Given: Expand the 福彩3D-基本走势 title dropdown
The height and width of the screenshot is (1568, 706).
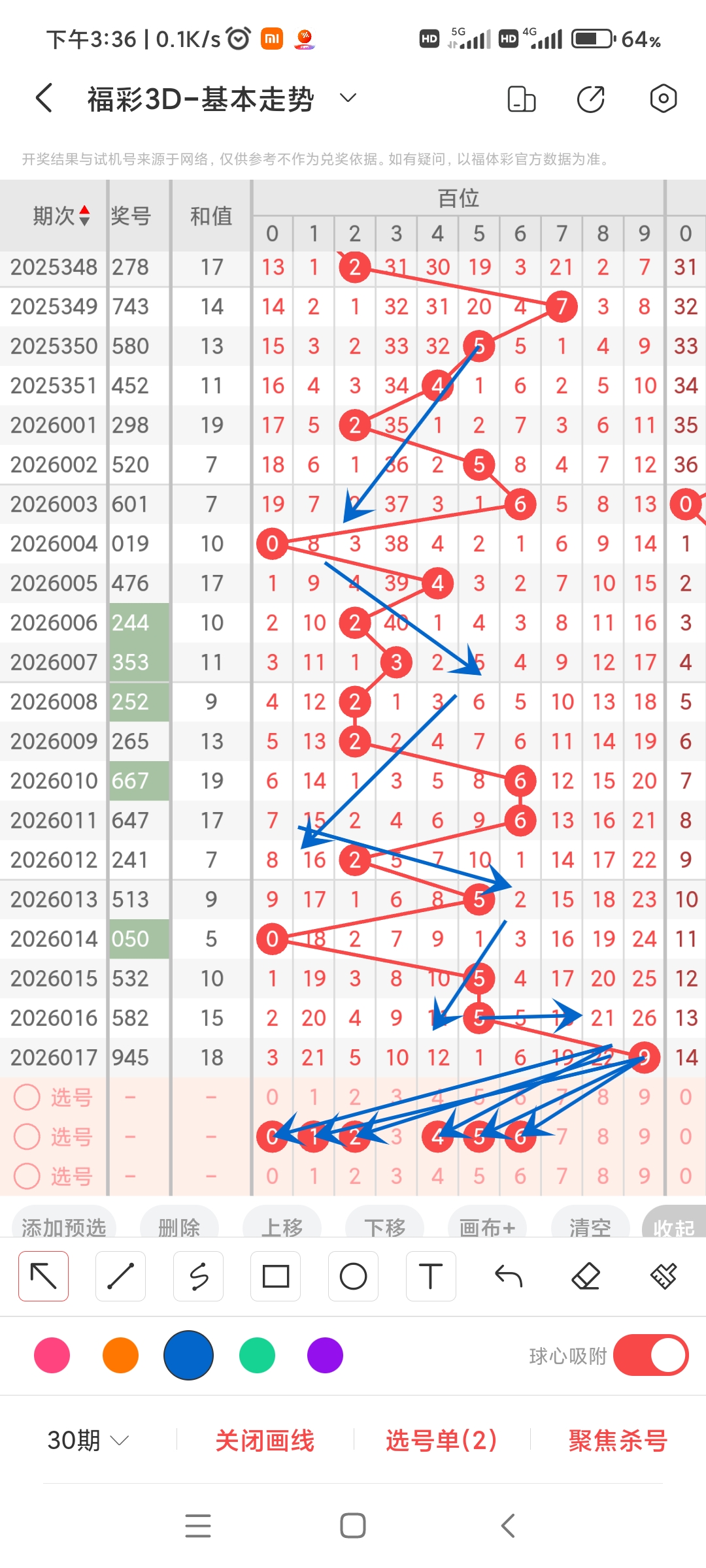Looking at the screenshot, I should (348, 99).
